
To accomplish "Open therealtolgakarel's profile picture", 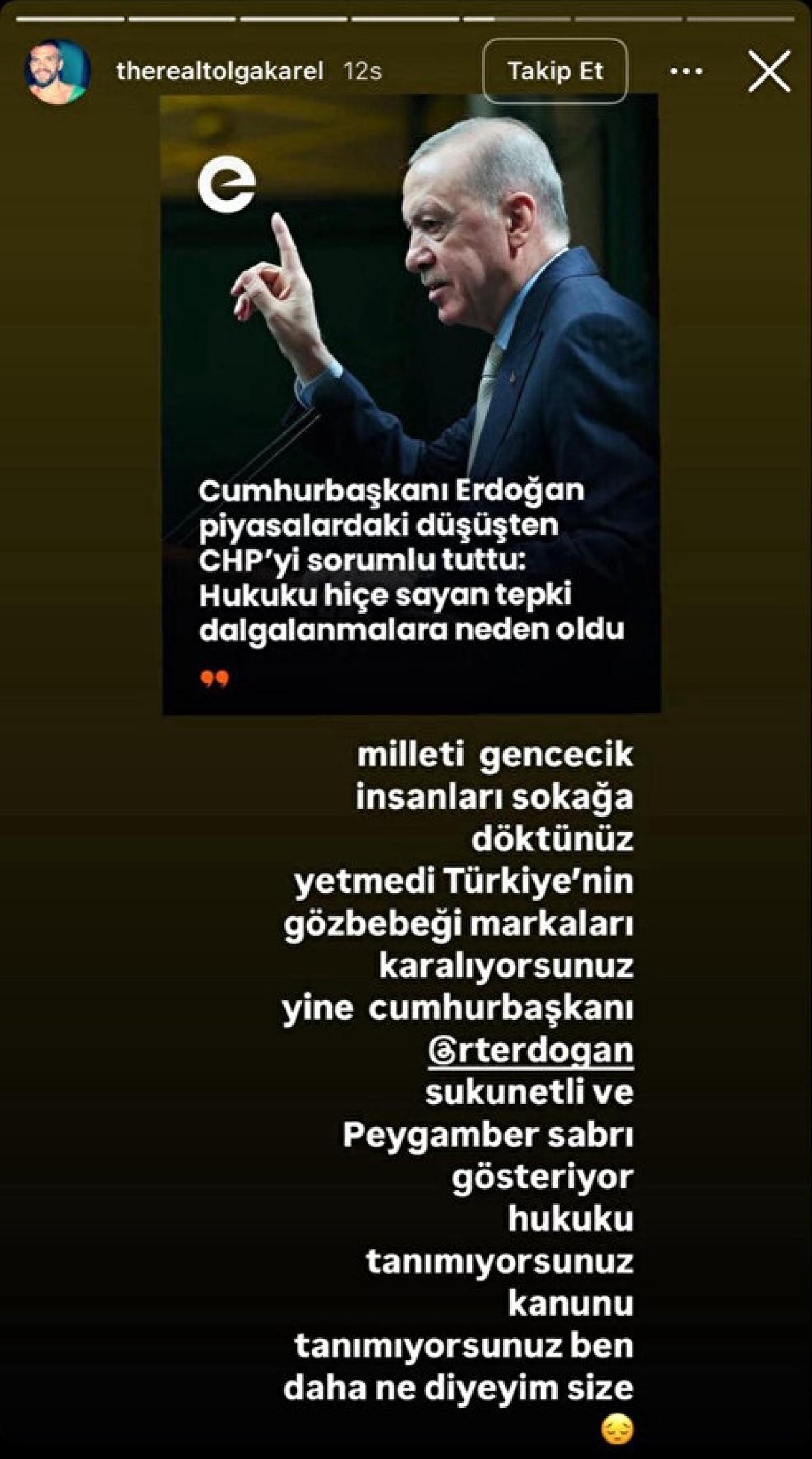I will [x=58, y=72].
